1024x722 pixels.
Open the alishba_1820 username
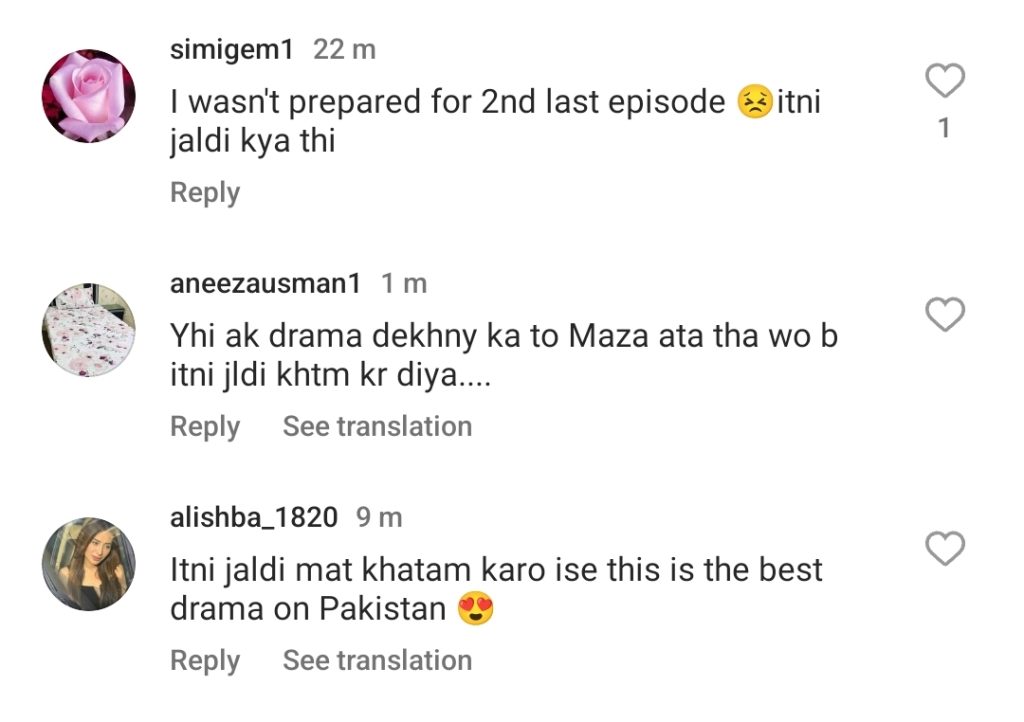click(254, 518)
